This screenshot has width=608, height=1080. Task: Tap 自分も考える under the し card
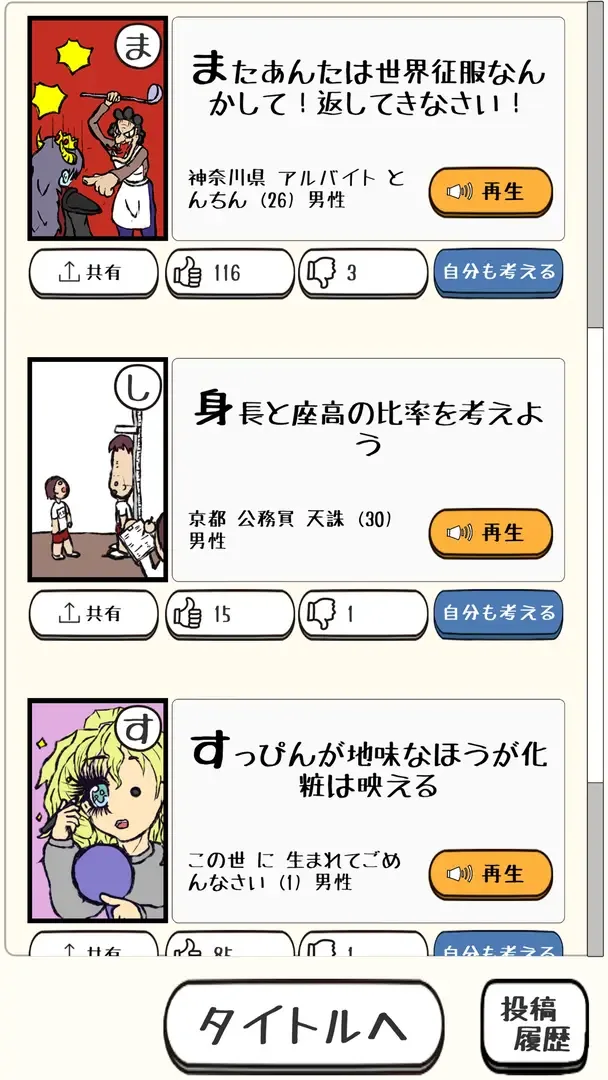[498, 613]
